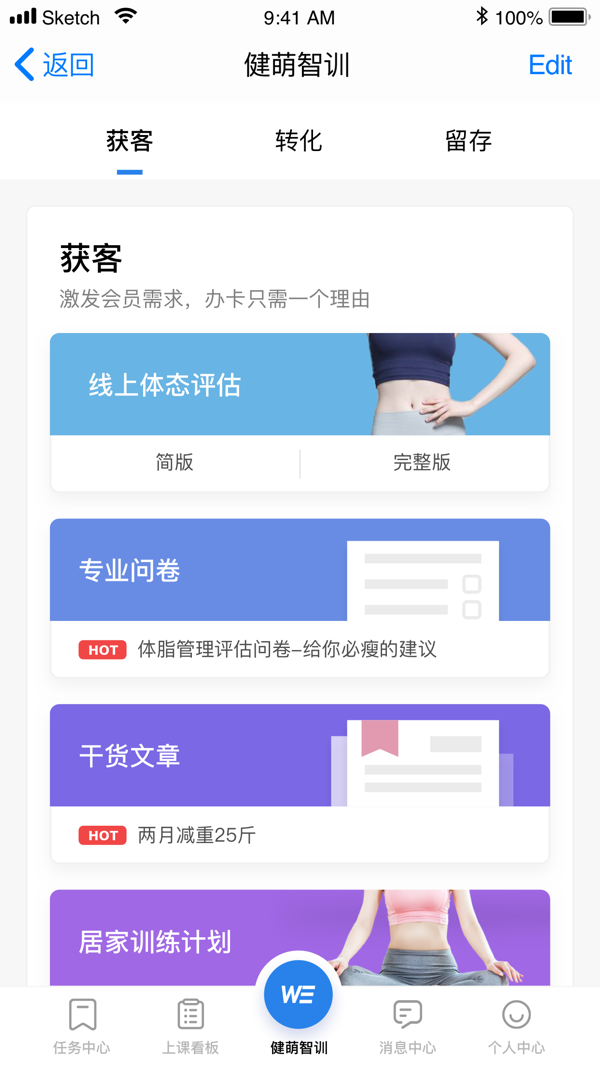Switch to the 转化 tab
The height and width of the screenshot is (1067, 600).
(x=299, y=141)
